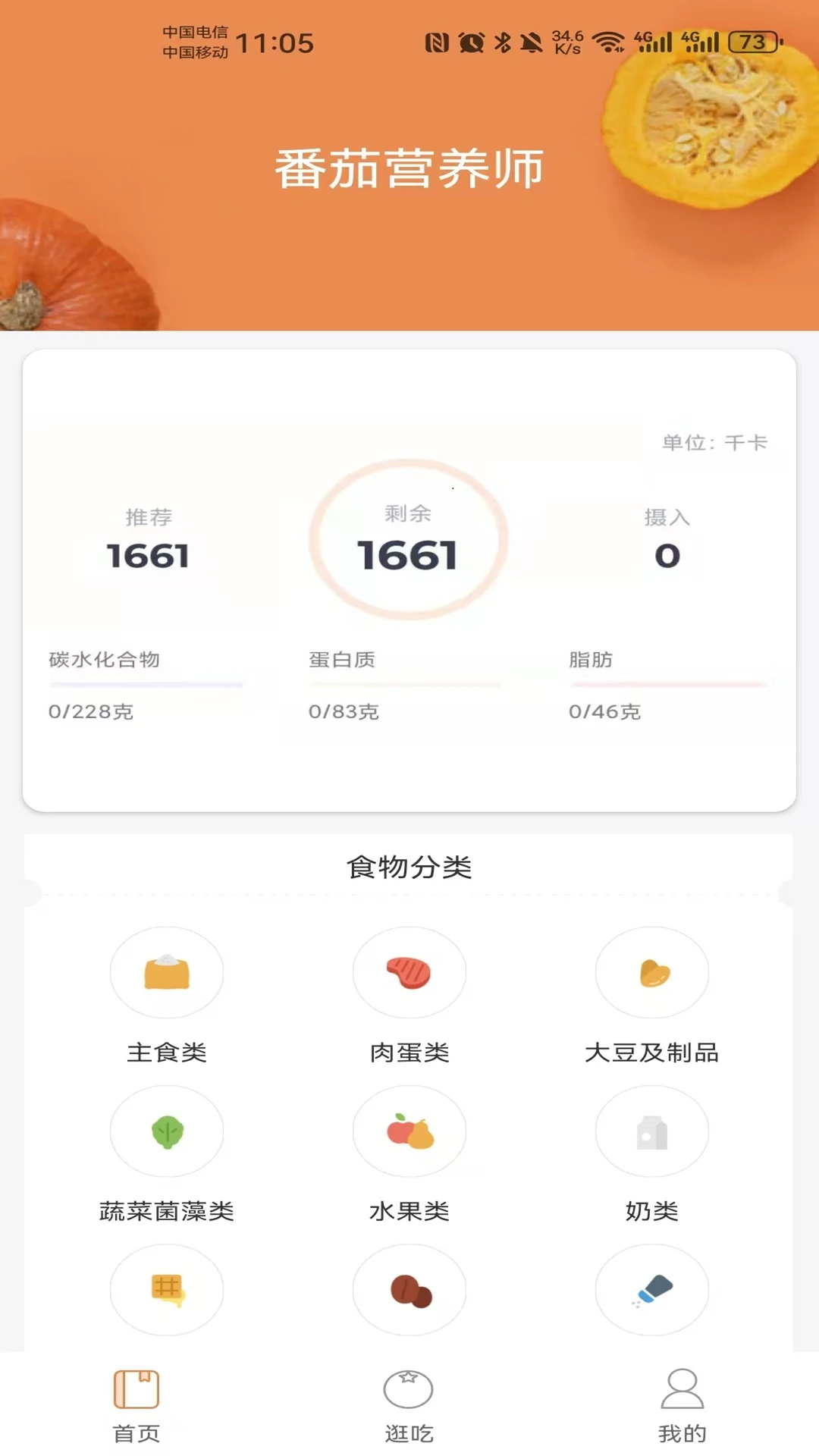Open the 肉蛋类 food category
819x1456 pixels.
pyautogui.click(x=409, y=973)
